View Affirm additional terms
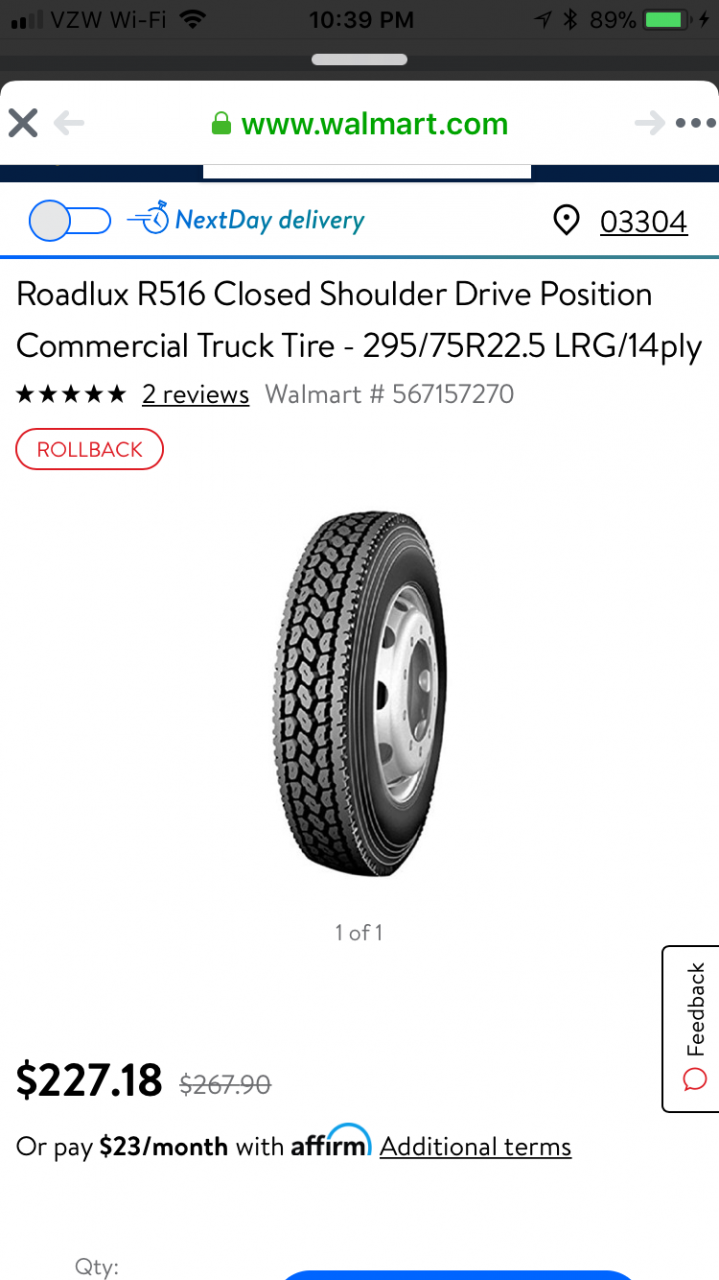The width and height of the screenshot is (719, 1280). (x=475, y=1146)
